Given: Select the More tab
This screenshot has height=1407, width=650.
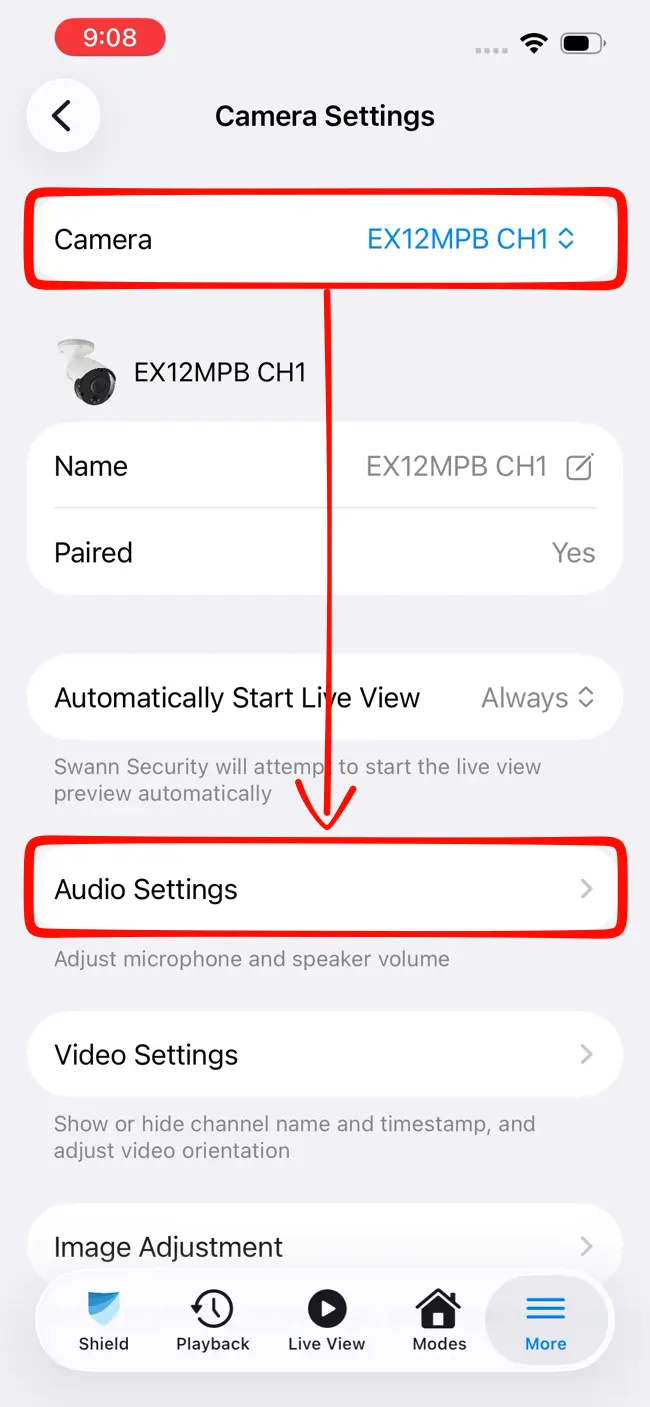Looking at the screenshot, I should point(546,1320).
